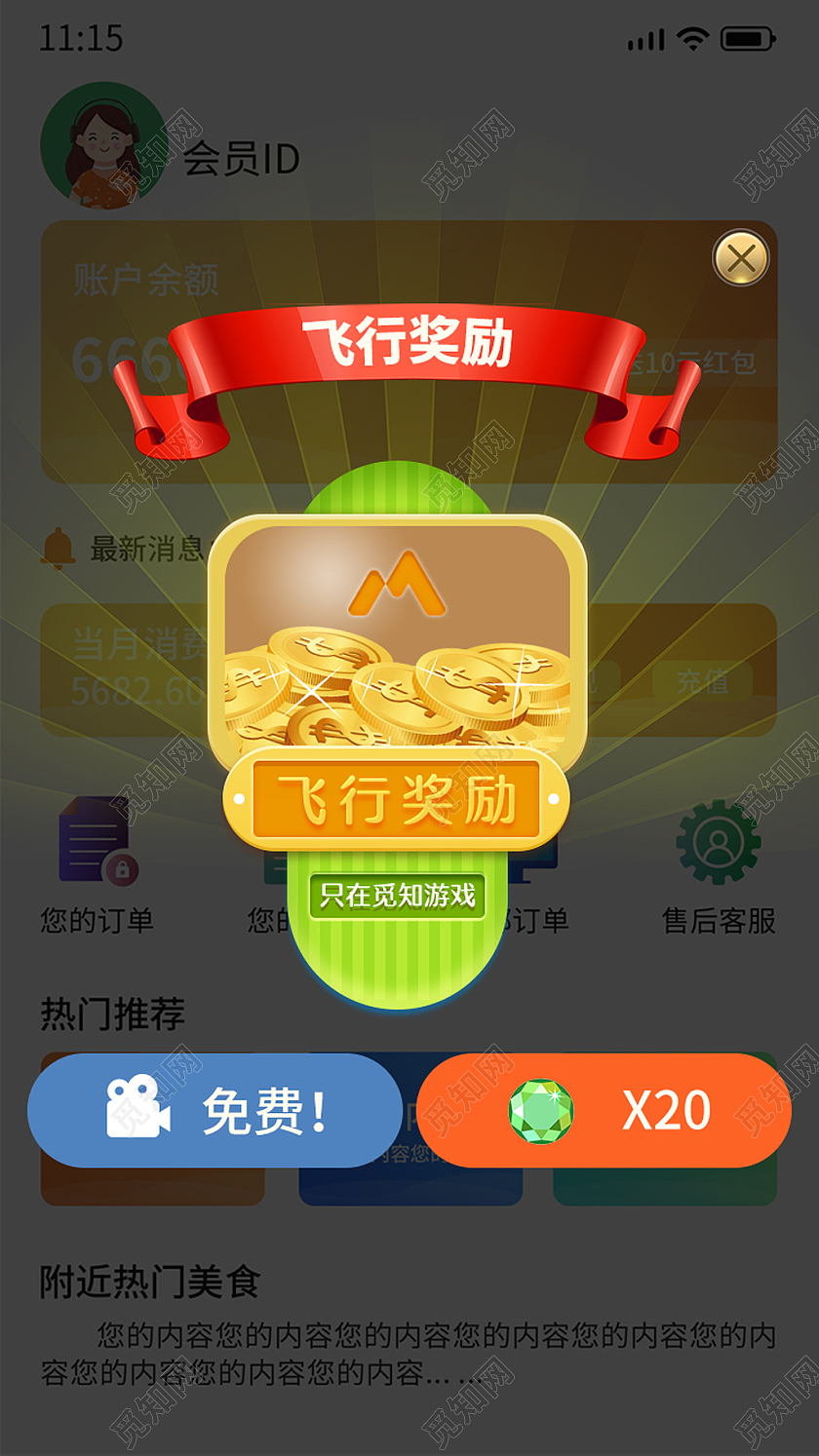Screen dimensions: 819x1456
Task: Tap the Wi-Fi icon in the status bar
Action: (x=694, y=35)
